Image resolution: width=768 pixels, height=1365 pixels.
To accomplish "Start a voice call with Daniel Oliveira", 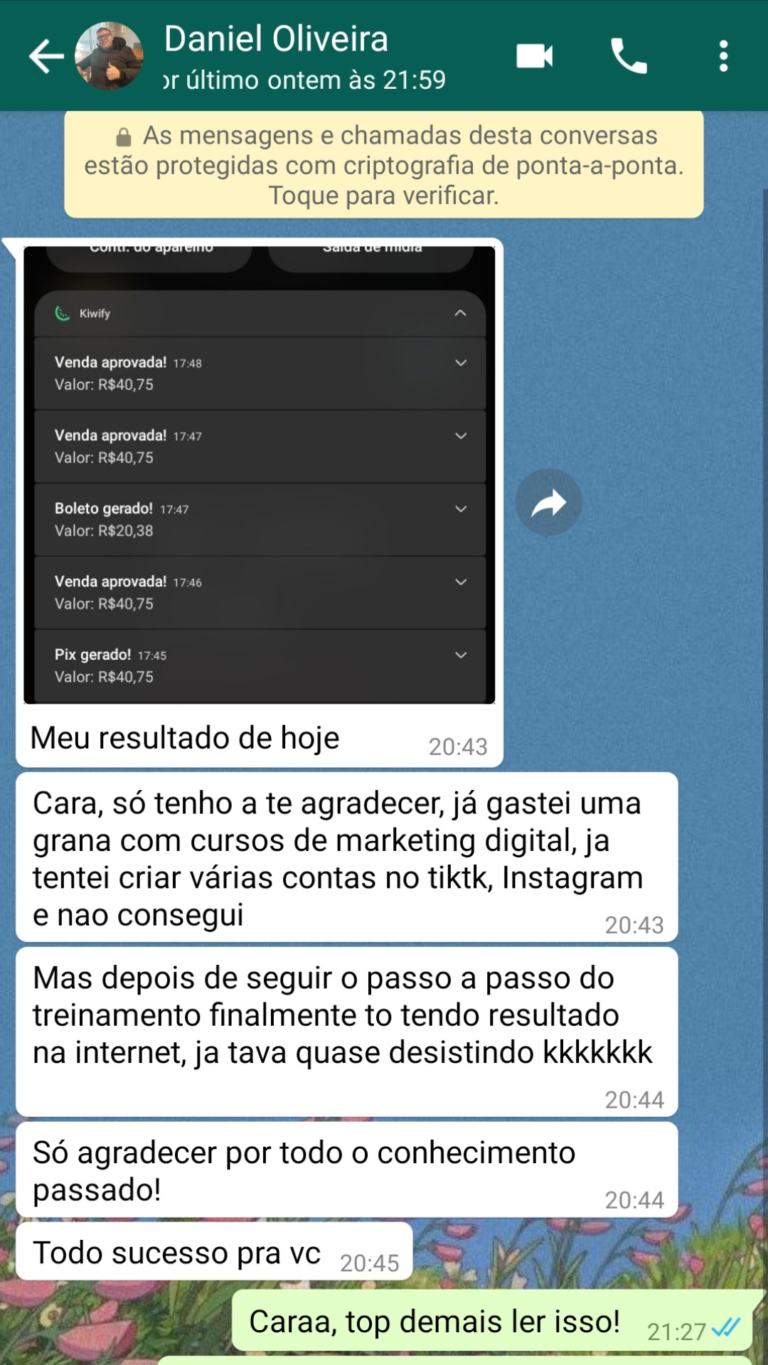I will click(629, 57).
